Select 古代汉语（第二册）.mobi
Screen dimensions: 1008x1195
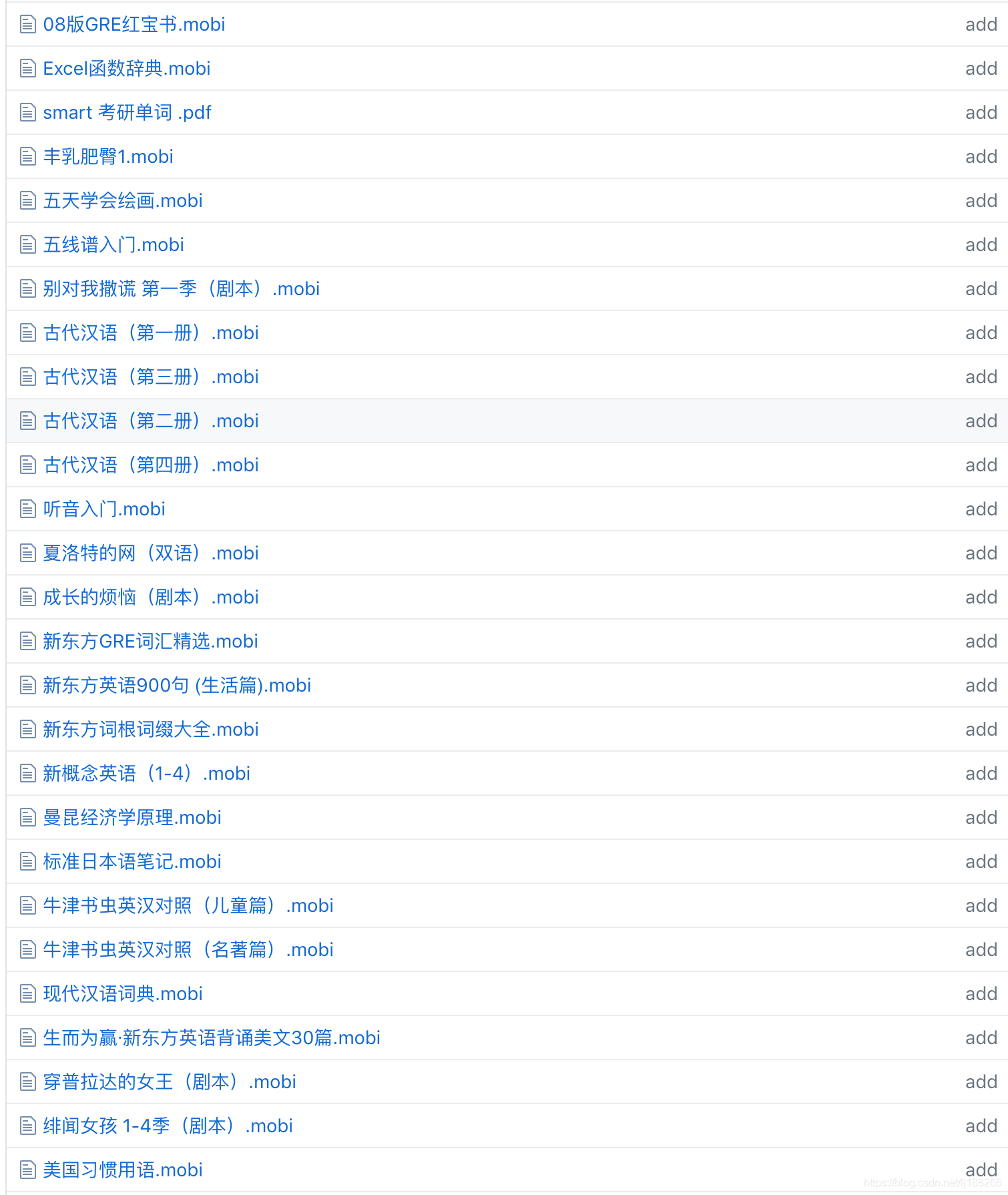(x=150, y=421)
